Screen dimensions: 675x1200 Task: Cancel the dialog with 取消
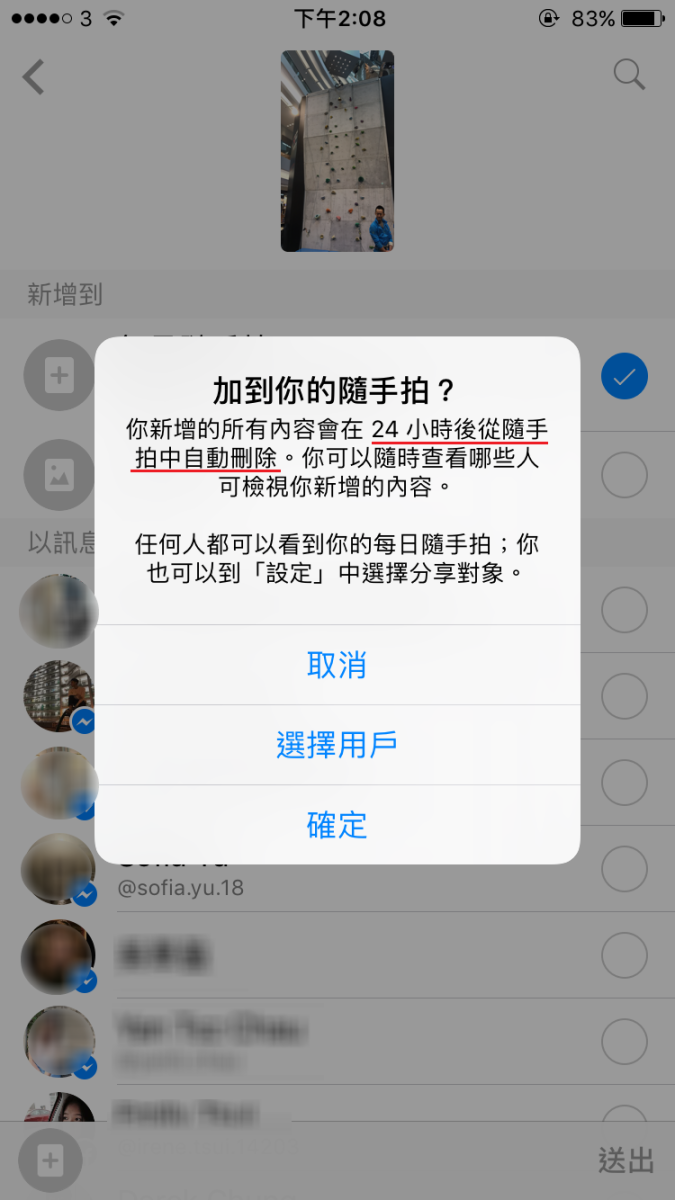pyautogui.click(x=337, y=665)
